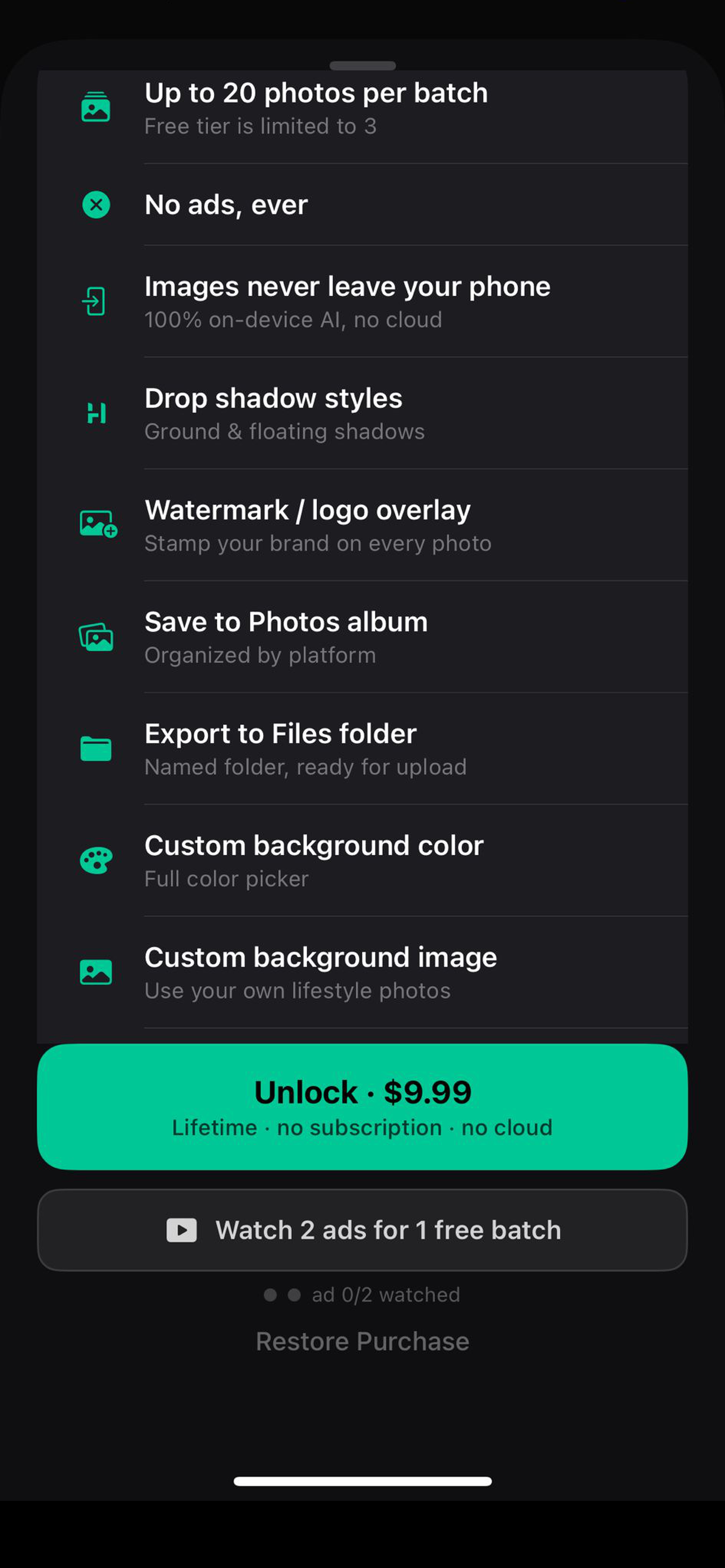
Task: Select the 'Custom background color' feature row
Action: click(362, 860)
